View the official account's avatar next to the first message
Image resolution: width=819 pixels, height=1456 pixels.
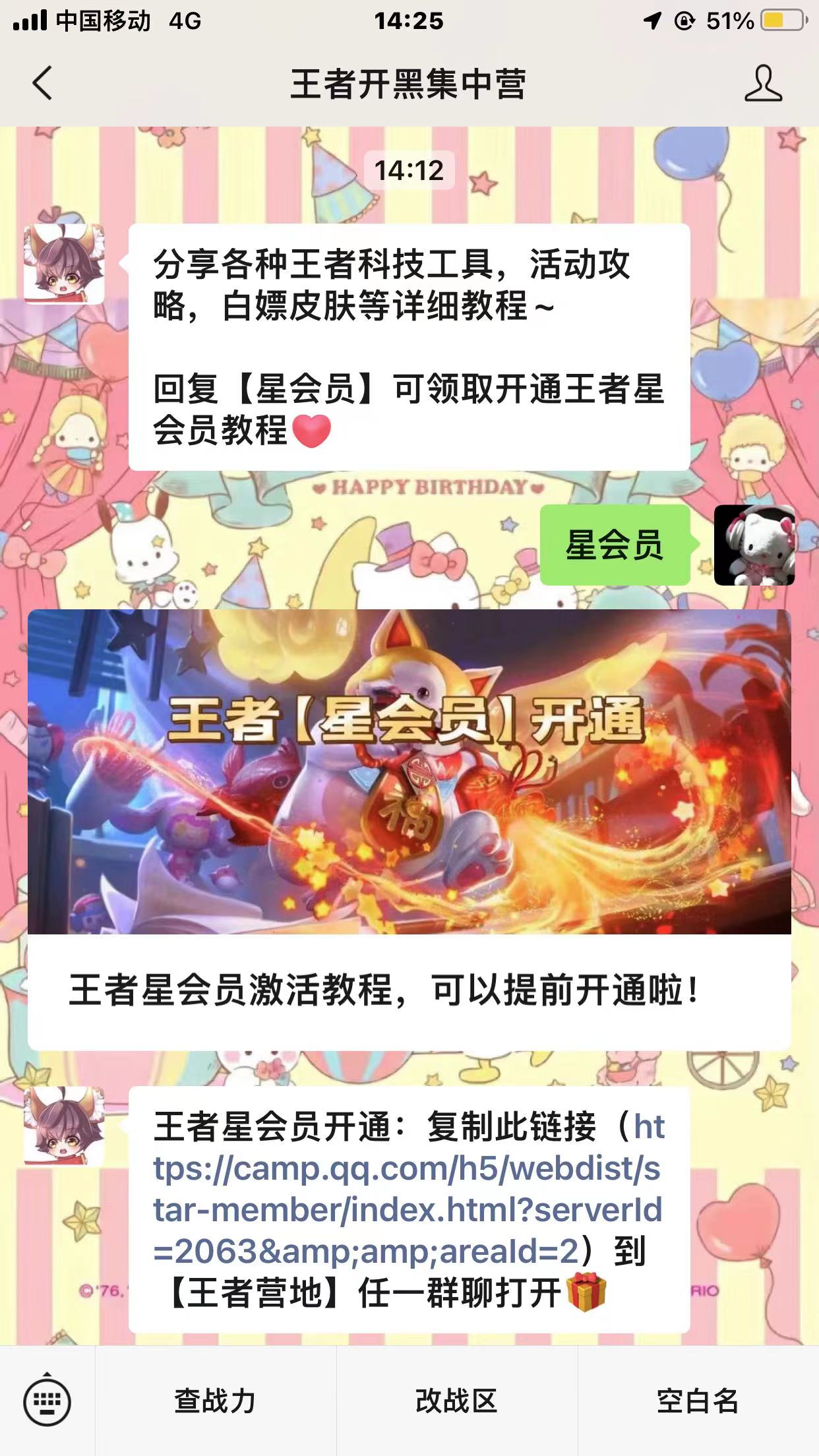[x=64, y=264]
